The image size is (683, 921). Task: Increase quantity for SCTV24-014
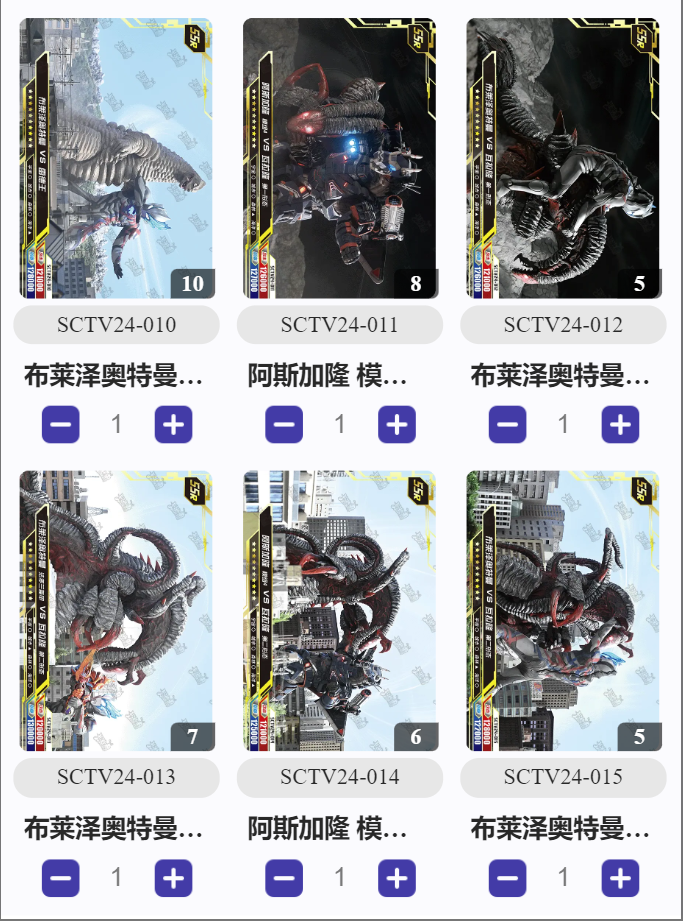397,878
